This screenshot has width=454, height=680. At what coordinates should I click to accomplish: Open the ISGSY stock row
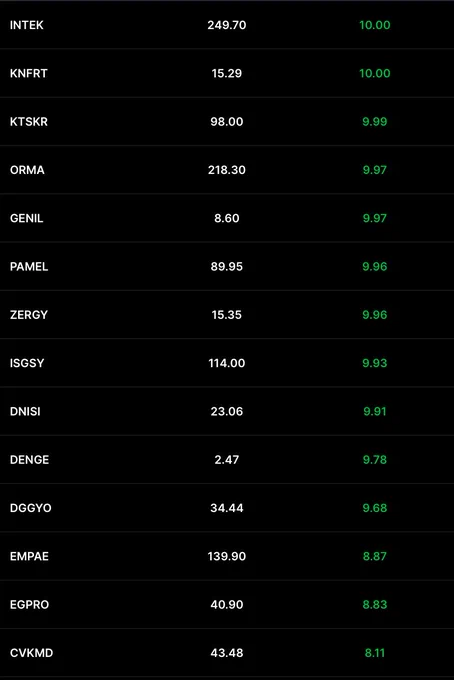point(227,363)
